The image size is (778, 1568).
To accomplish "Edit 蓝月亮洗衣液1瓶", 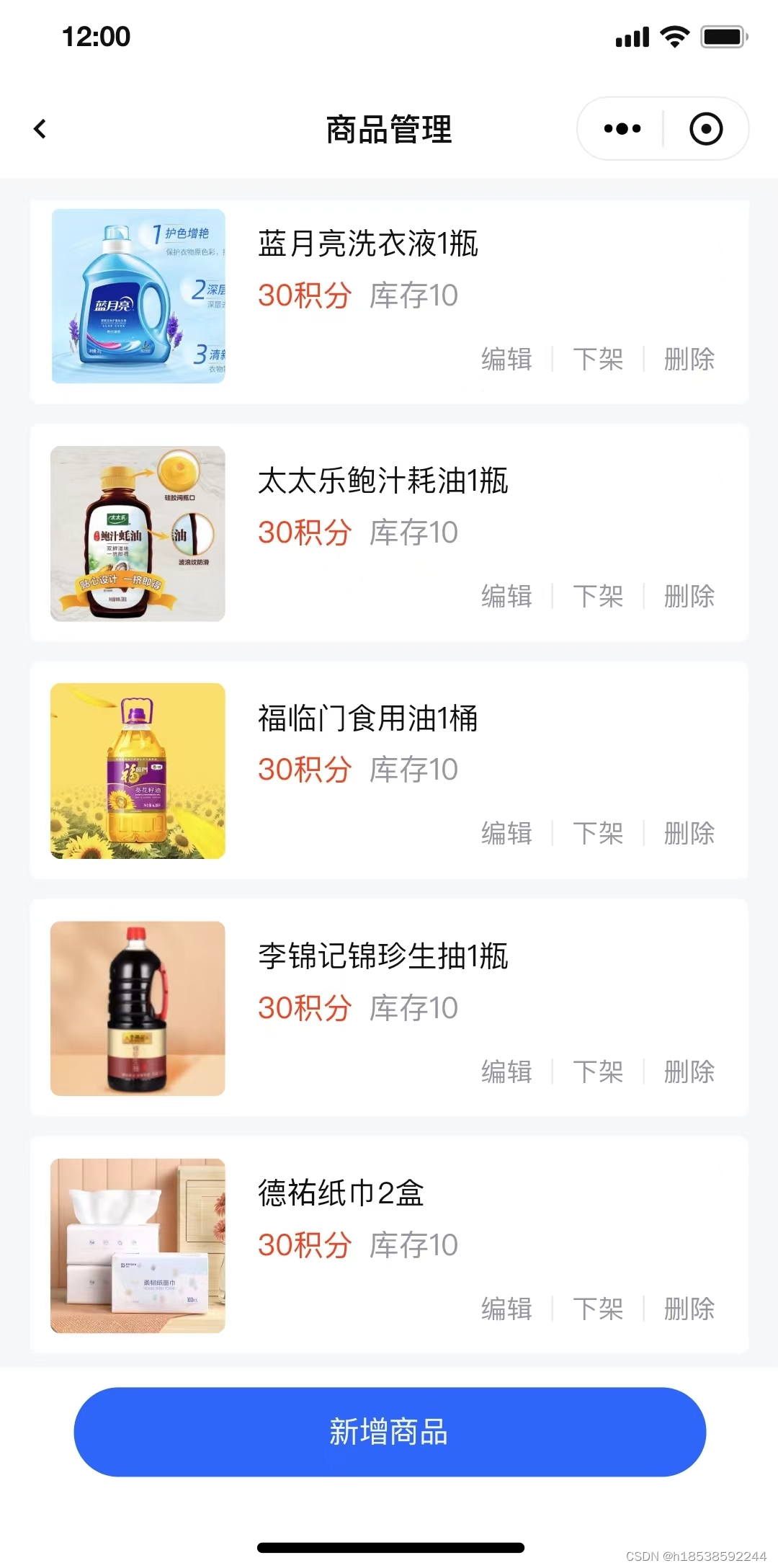I will [506, 359].
